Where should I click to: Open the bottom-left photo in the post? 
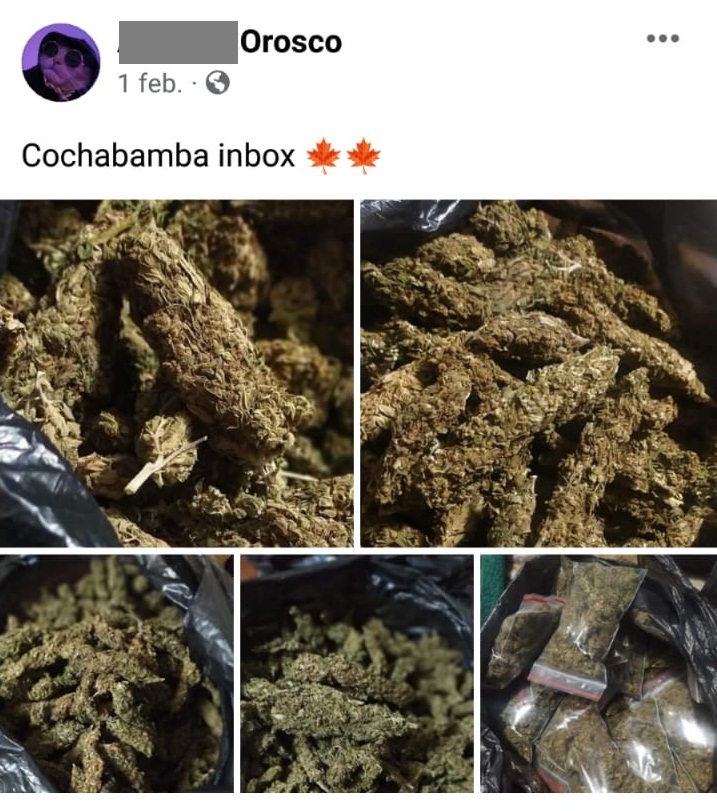pyautogui.click(x=116, y=675)
